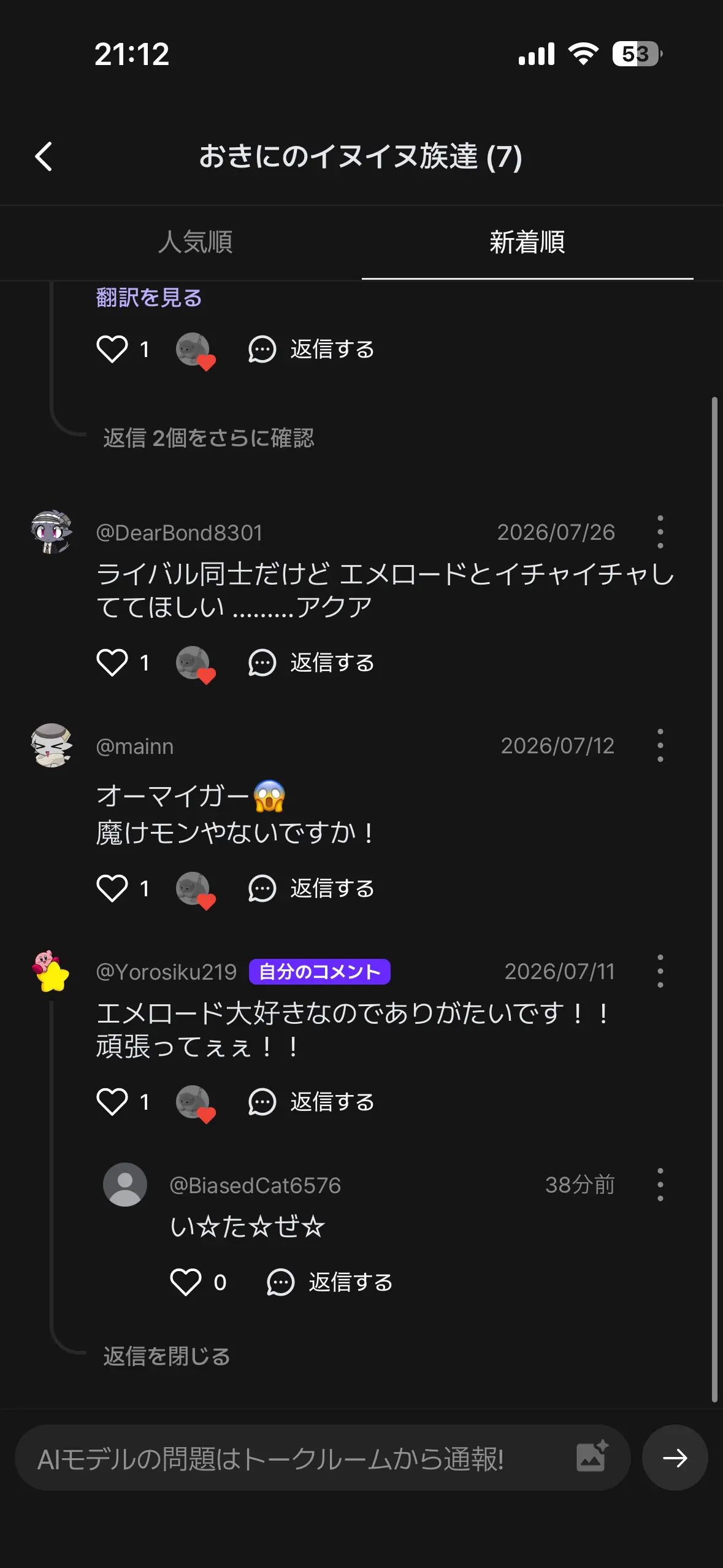Reply to @BiasedCat6576's reply
723x1568 pixels.
330,1282
